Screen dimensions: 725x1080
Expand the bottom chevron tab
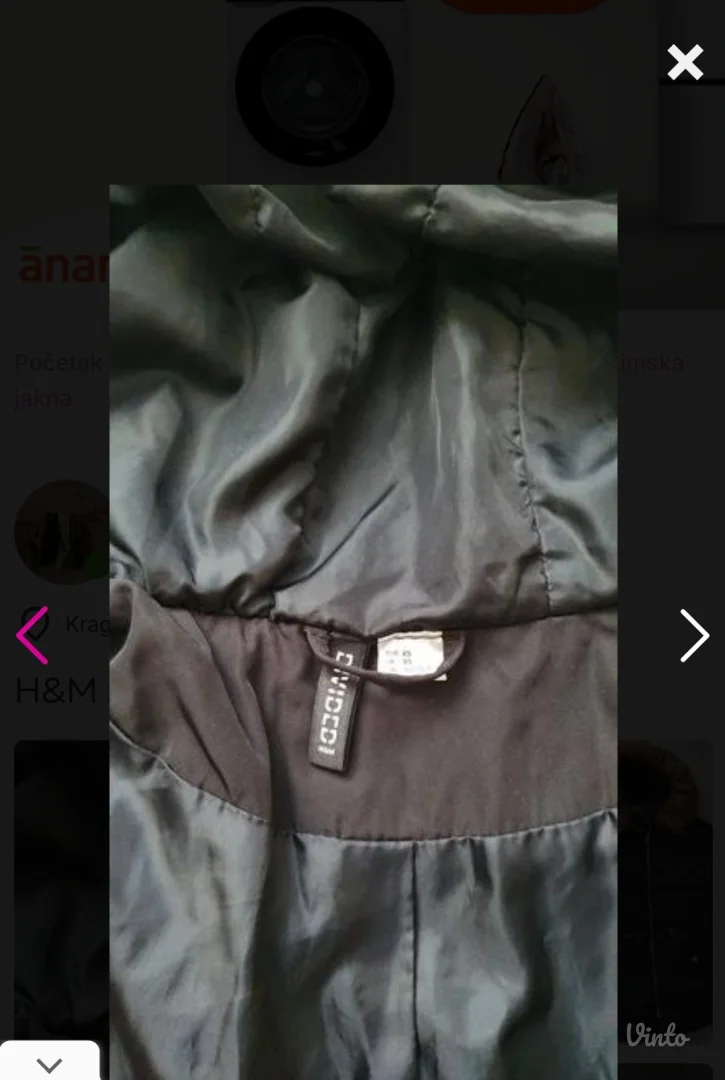pyautogui.click(x=49, y=1064)
